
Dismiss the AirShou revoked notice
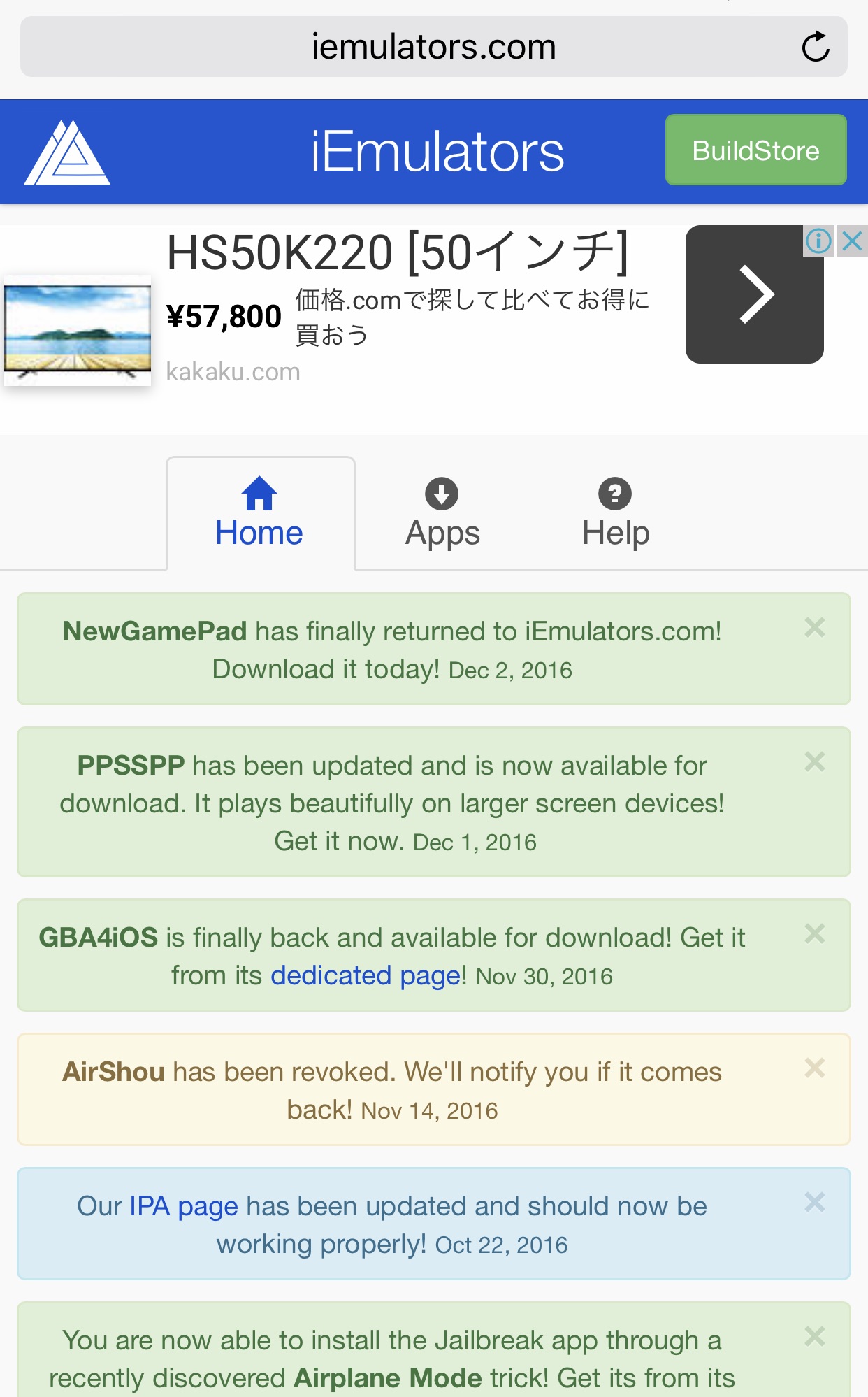pos(815,1068)
